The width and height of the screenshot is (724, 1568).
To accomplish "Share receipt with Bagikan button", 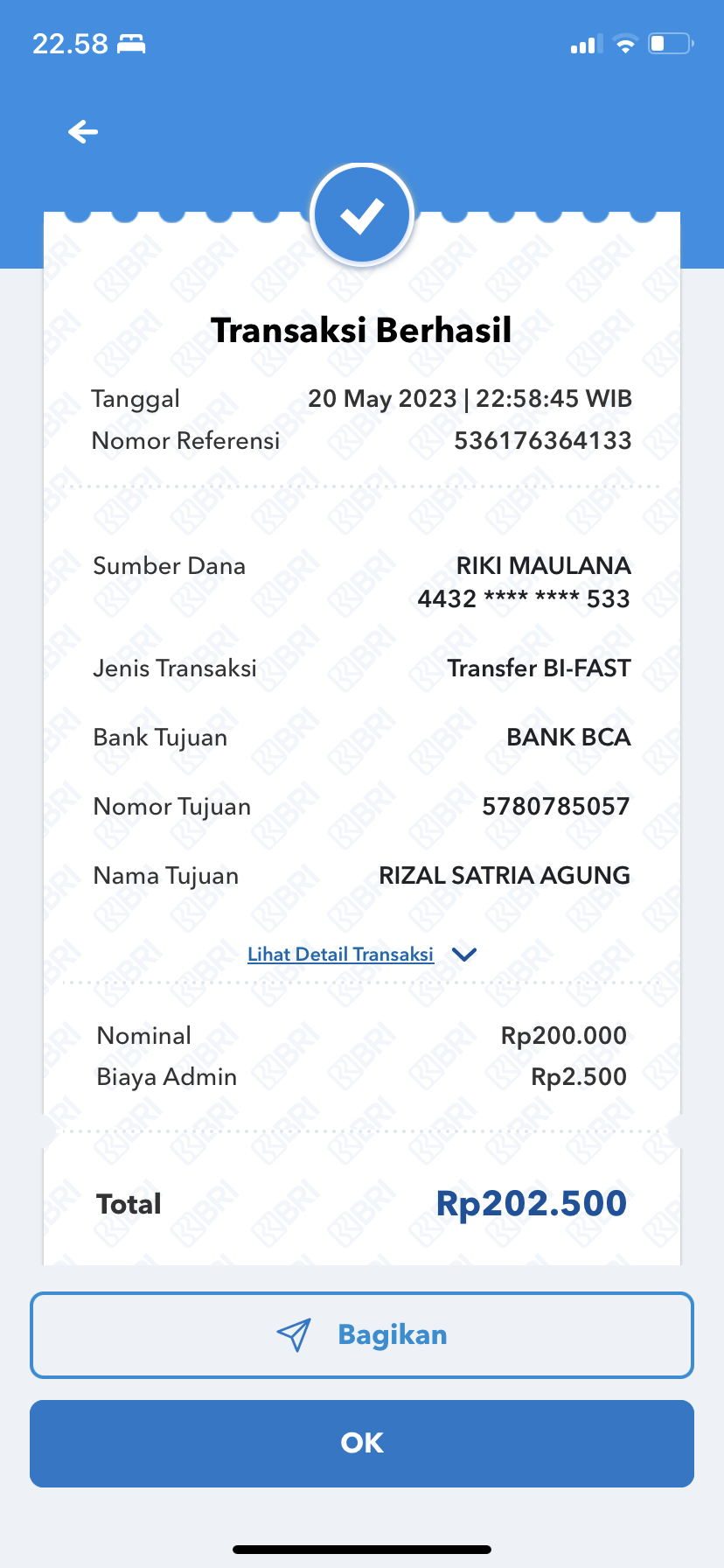I will 362,1335.
